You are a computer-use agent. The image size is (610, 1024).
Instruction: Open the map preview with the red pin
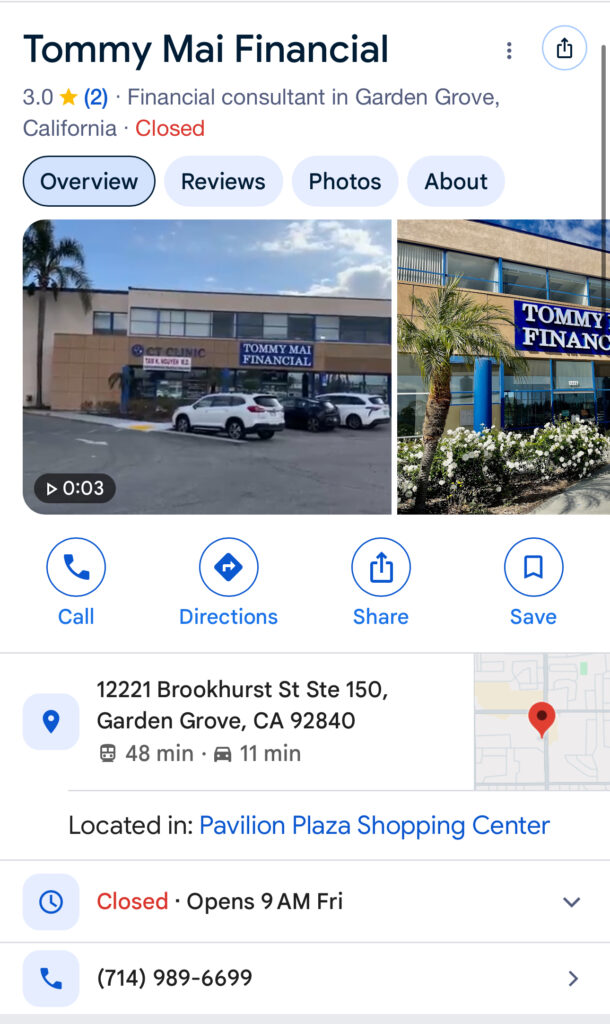[x=541, y=721]
